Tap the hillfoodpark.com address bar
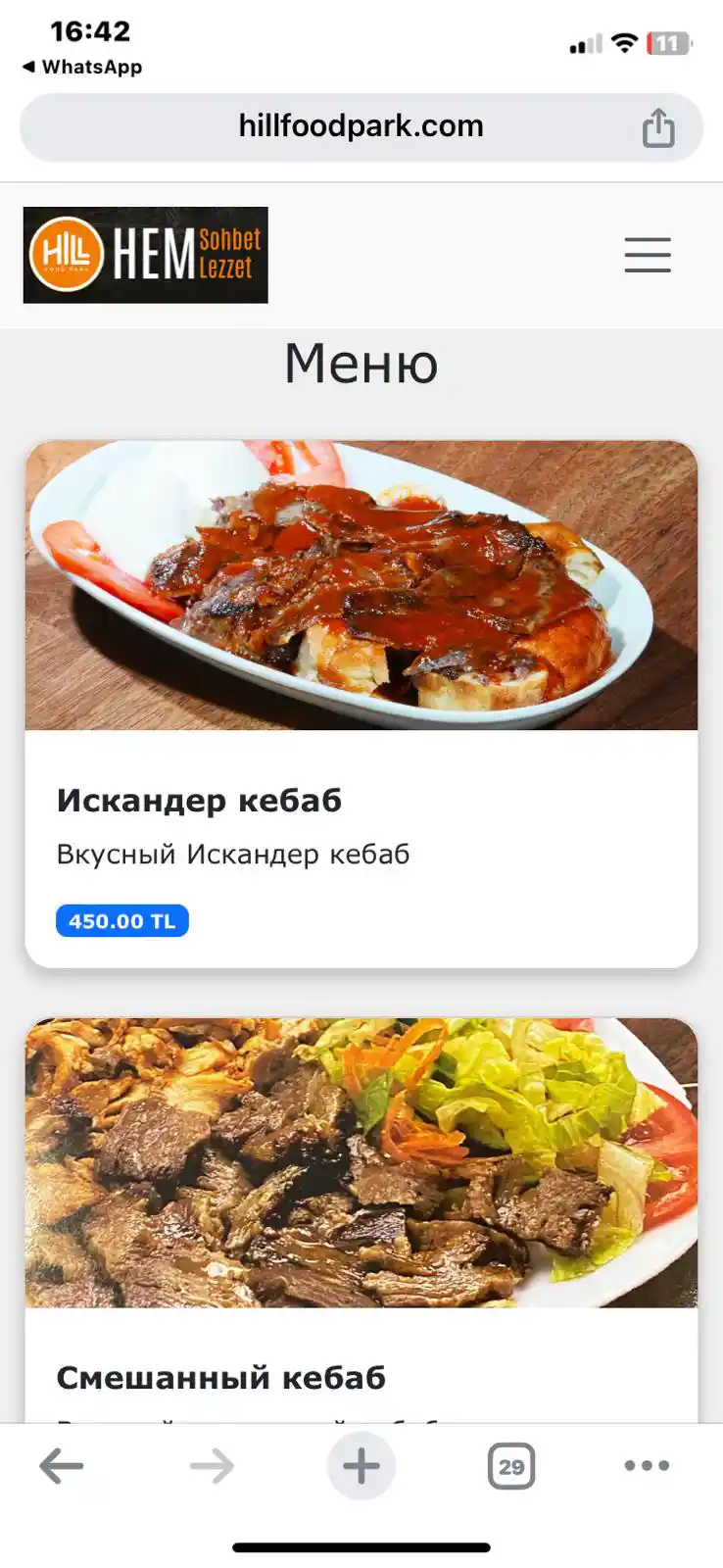This screenshot has height=1568, width=723. tap(361, 126)
